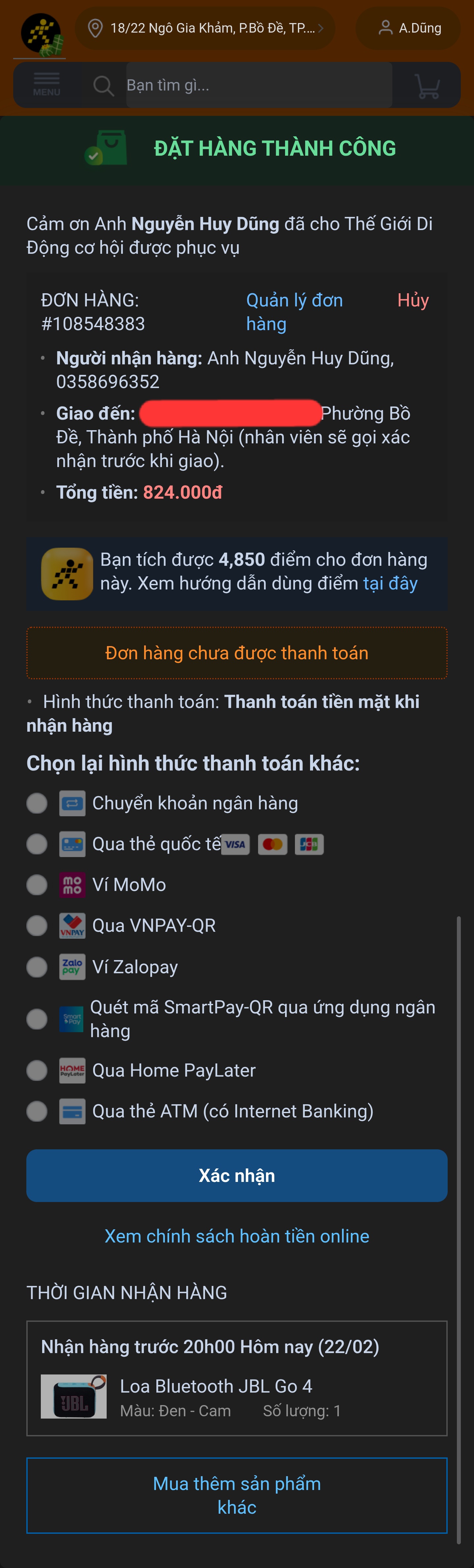Choose Qua thẻ ATM payment method
This screenshot has width=474, height=1568.
click(x=37, y=1111)
